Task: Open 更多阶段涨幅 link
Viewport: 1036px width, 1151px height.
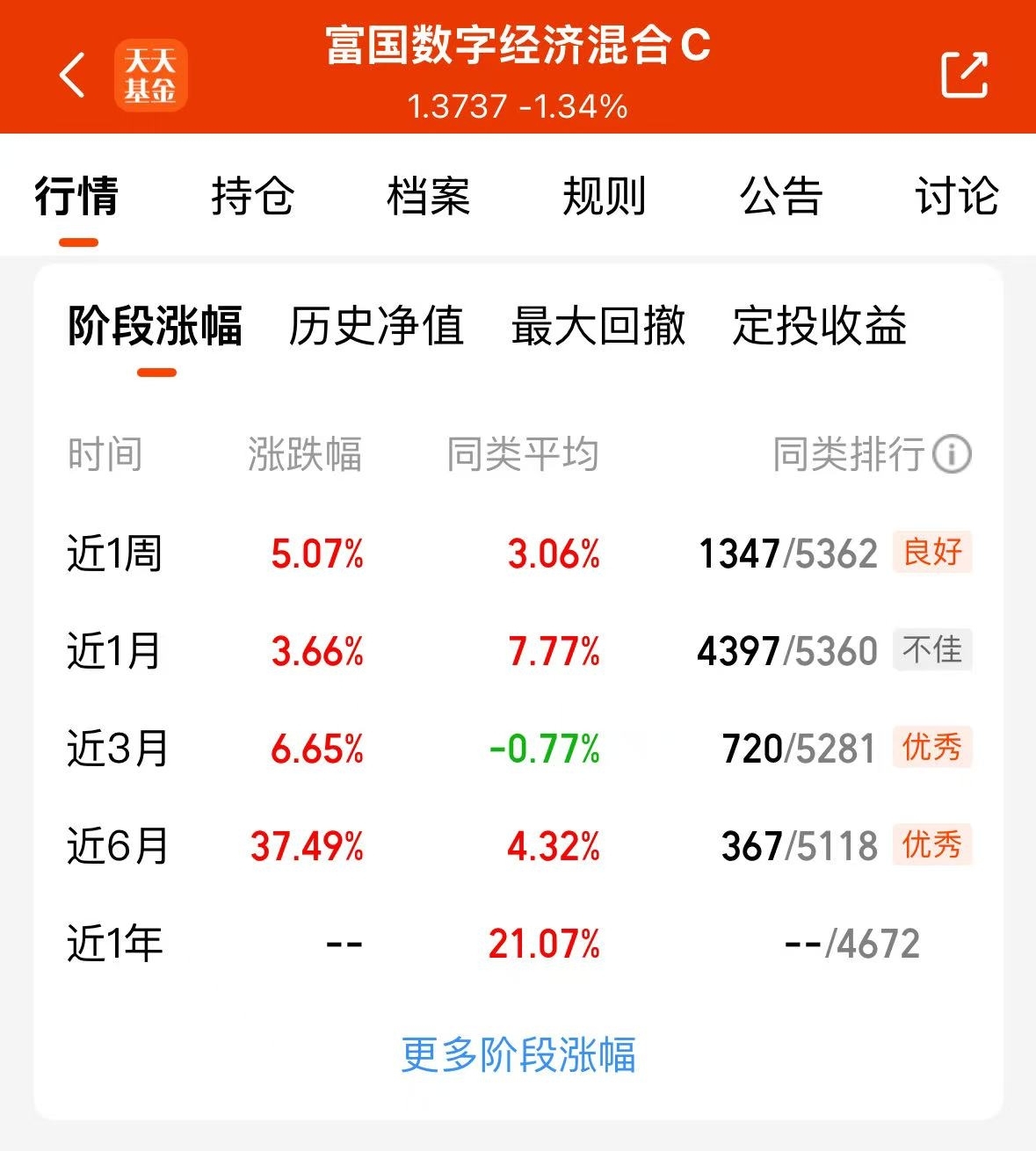Action: pyautogui.click(x=518, y=1054)
